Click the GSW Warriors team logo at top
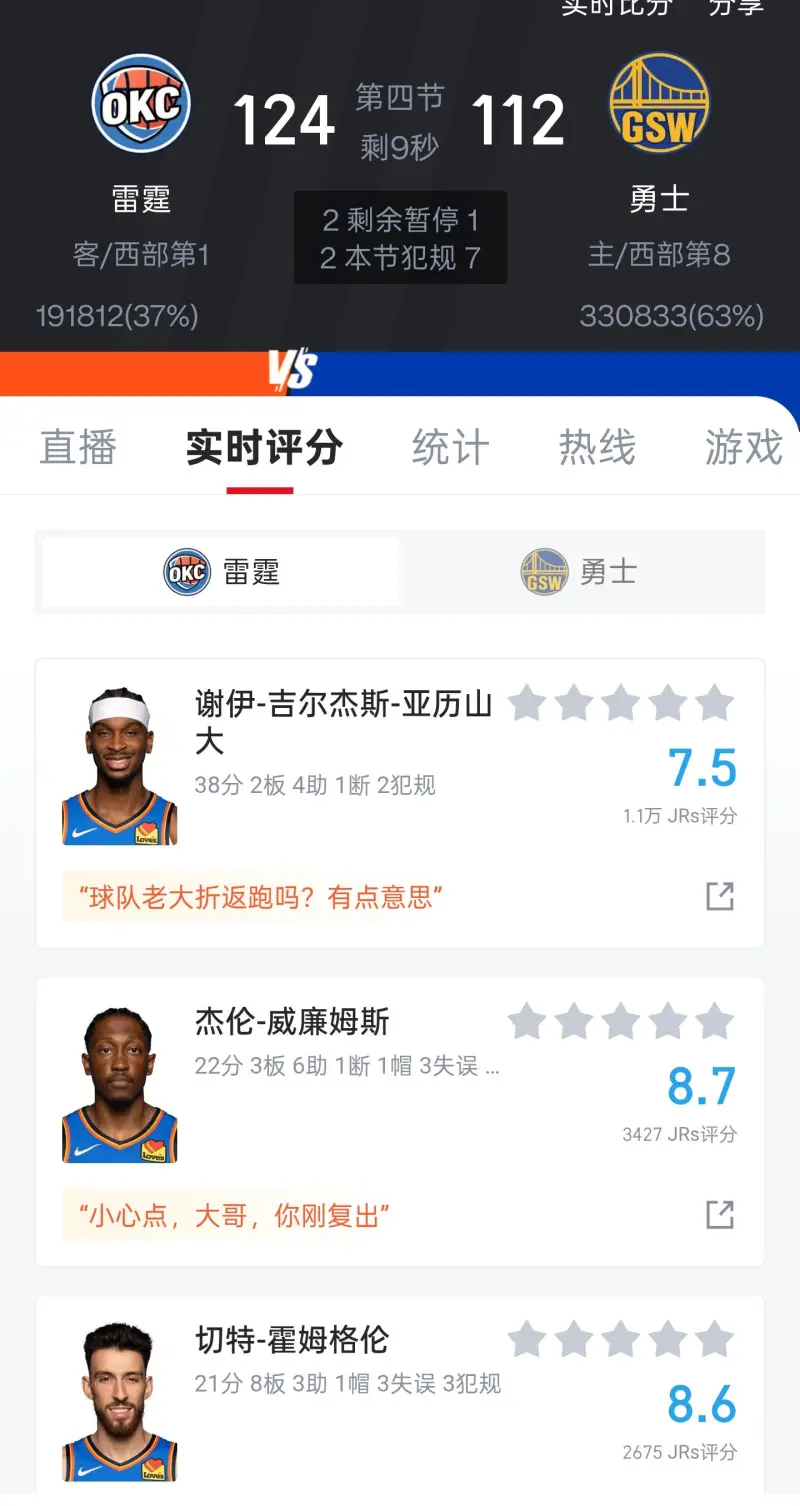Screen dimensions: 800x1506 pyautogui.click(x=658, y=104)
